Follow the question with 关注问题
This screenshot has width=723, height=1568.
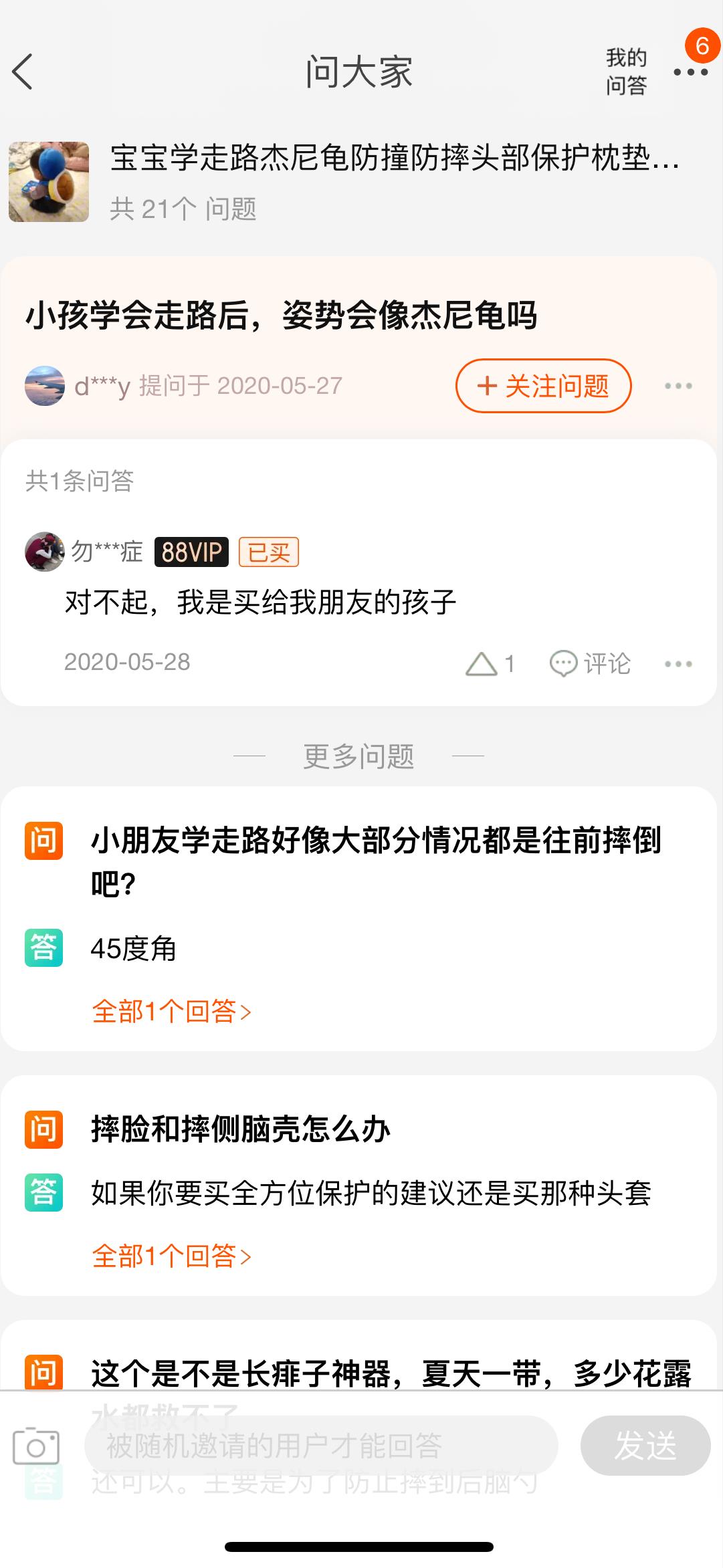tap(543, 386)
